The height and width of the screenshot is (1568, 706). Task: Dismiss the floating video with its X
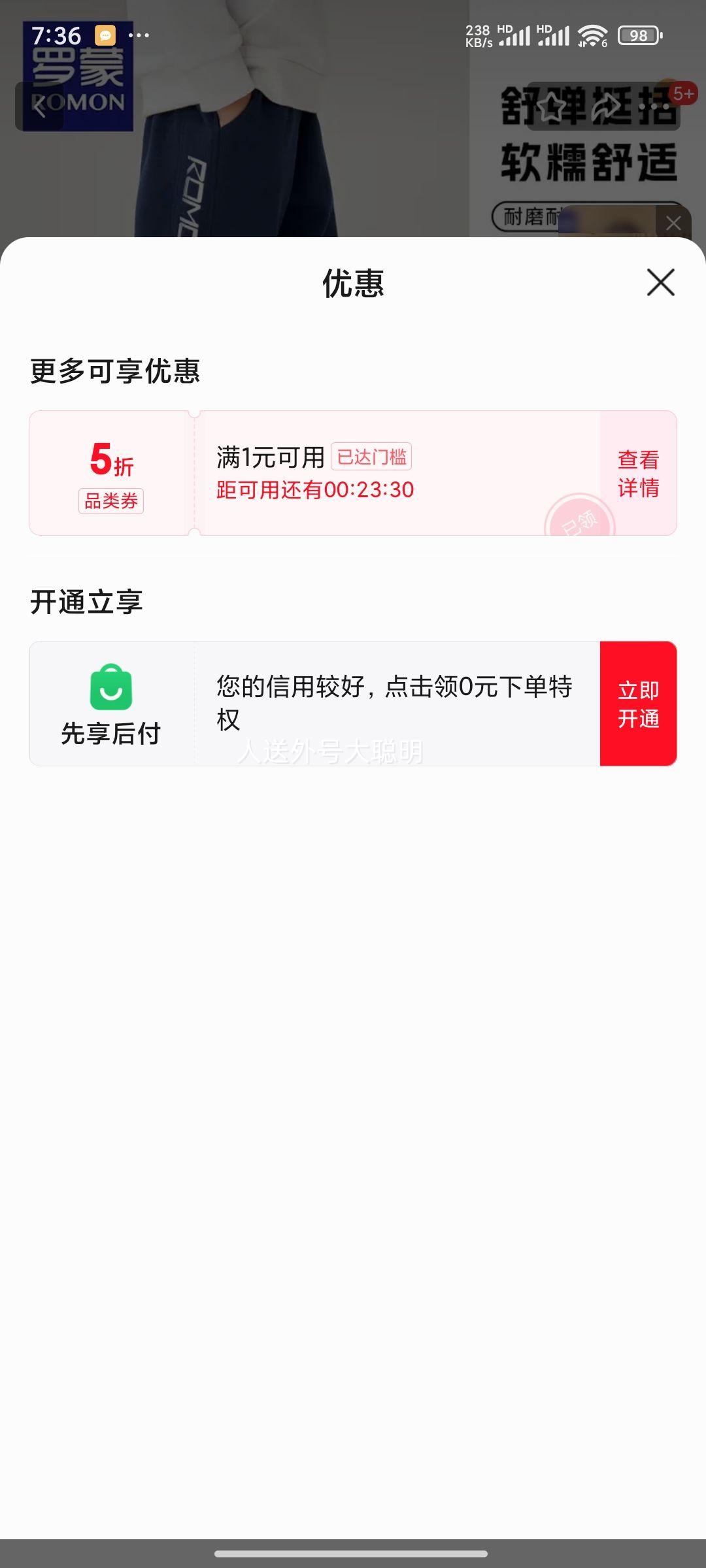pos(673,222)
